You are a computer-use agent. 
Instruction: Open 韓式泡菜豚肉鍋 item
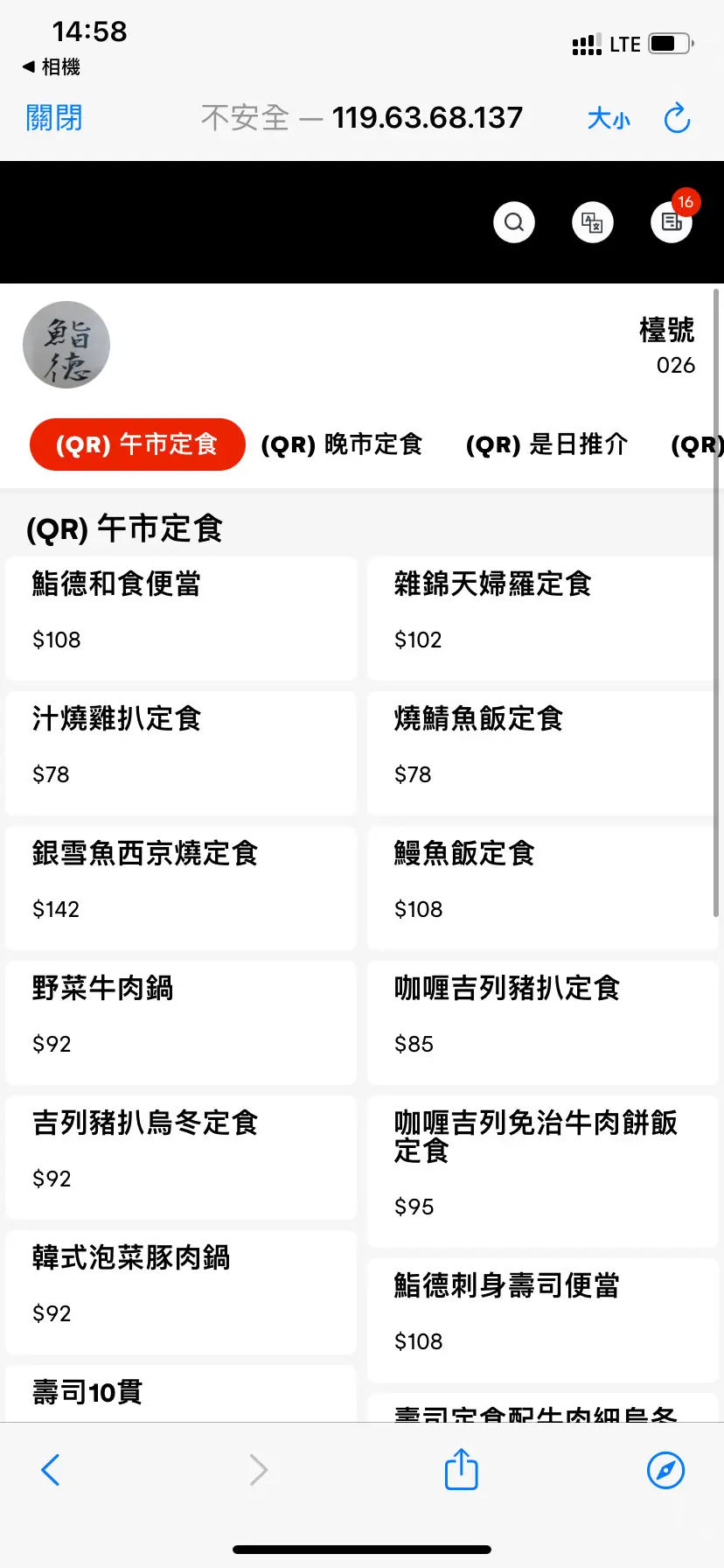coord(181,1291)
